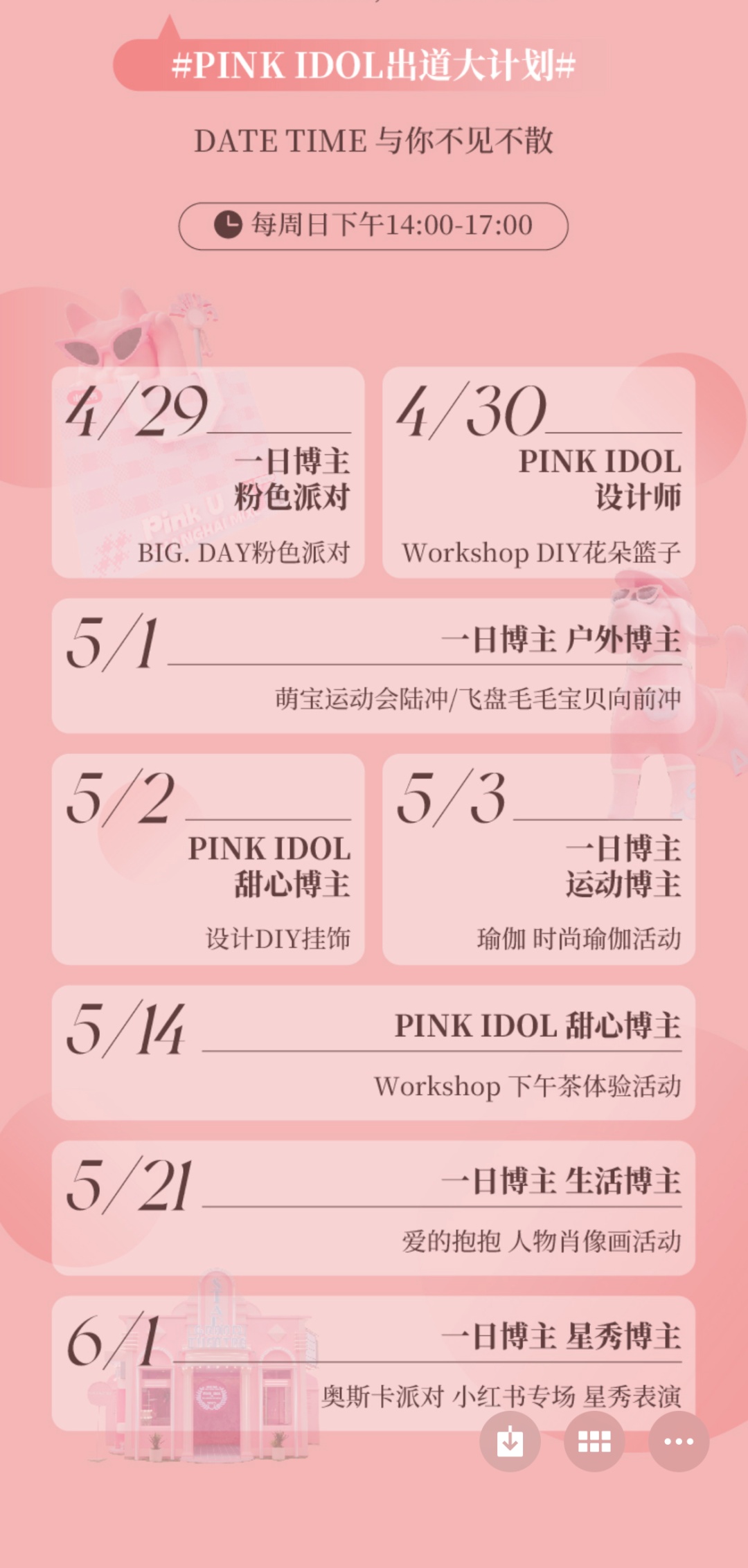Open the three-dot more options menu
The width and height of the screenshot is (748, 1568).
678,1441
